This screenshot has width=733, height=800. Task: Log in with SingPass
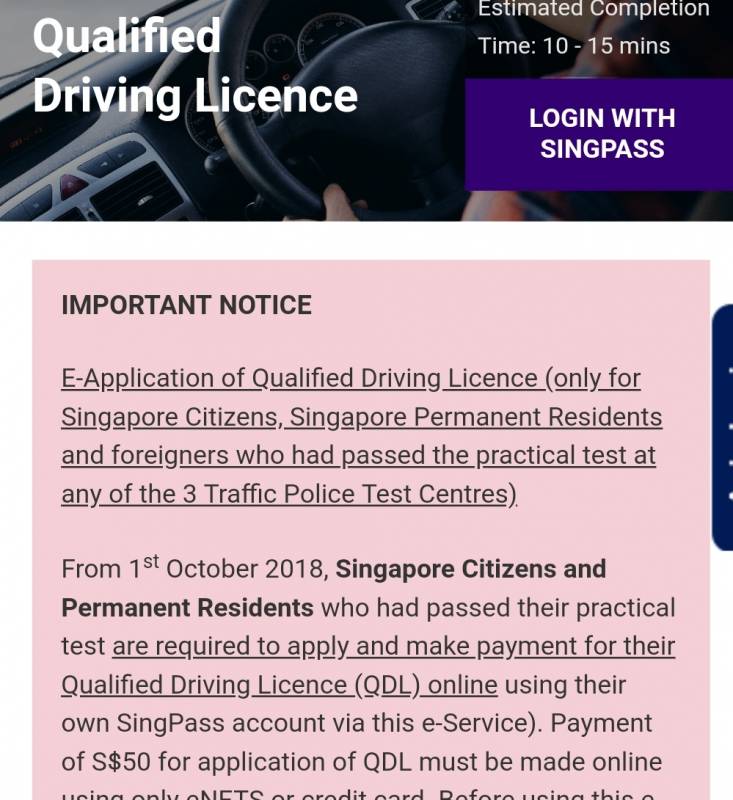point(600,134)
